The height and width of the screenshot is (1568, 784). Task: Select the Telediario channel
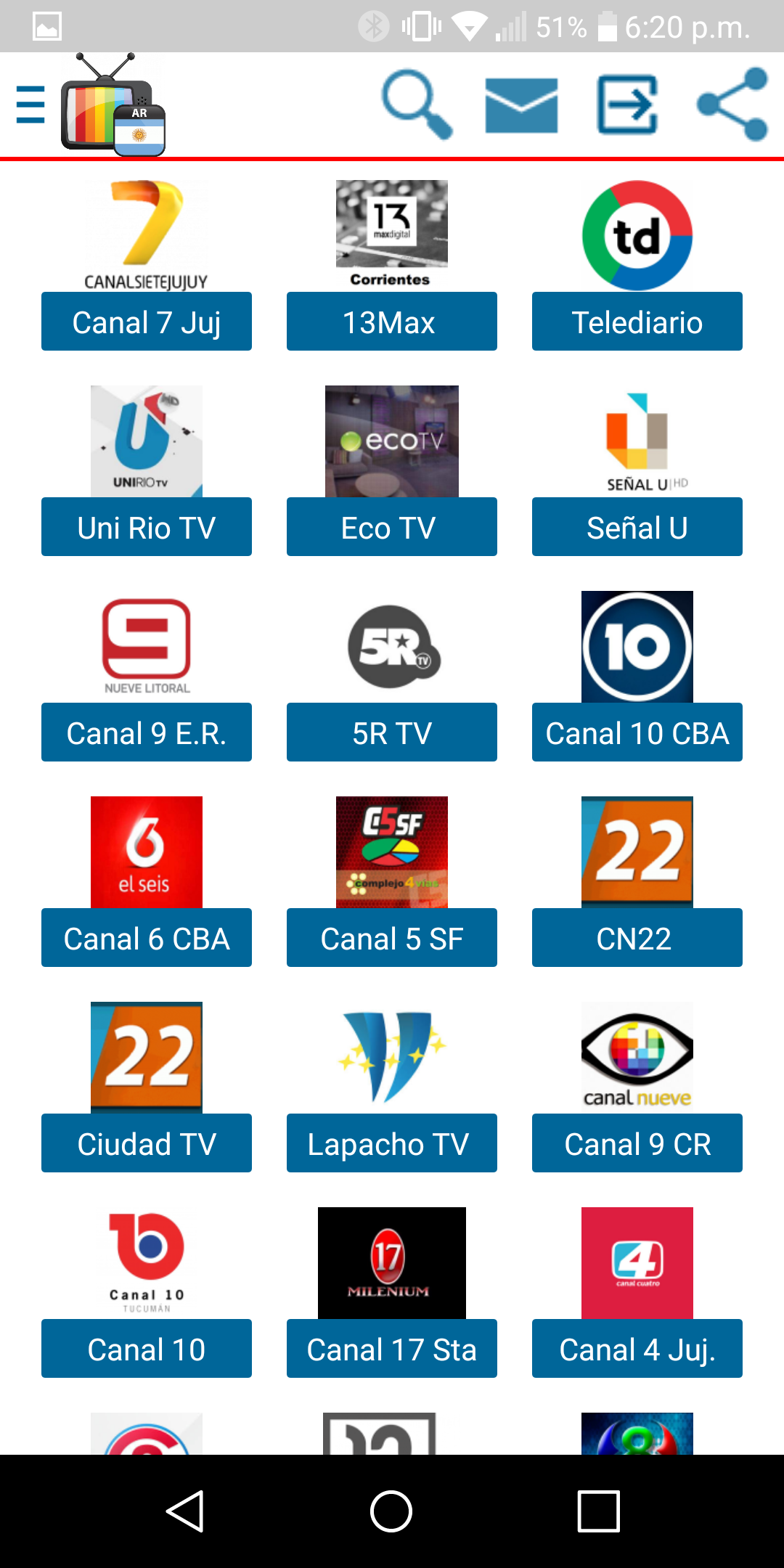pos(637,322)
